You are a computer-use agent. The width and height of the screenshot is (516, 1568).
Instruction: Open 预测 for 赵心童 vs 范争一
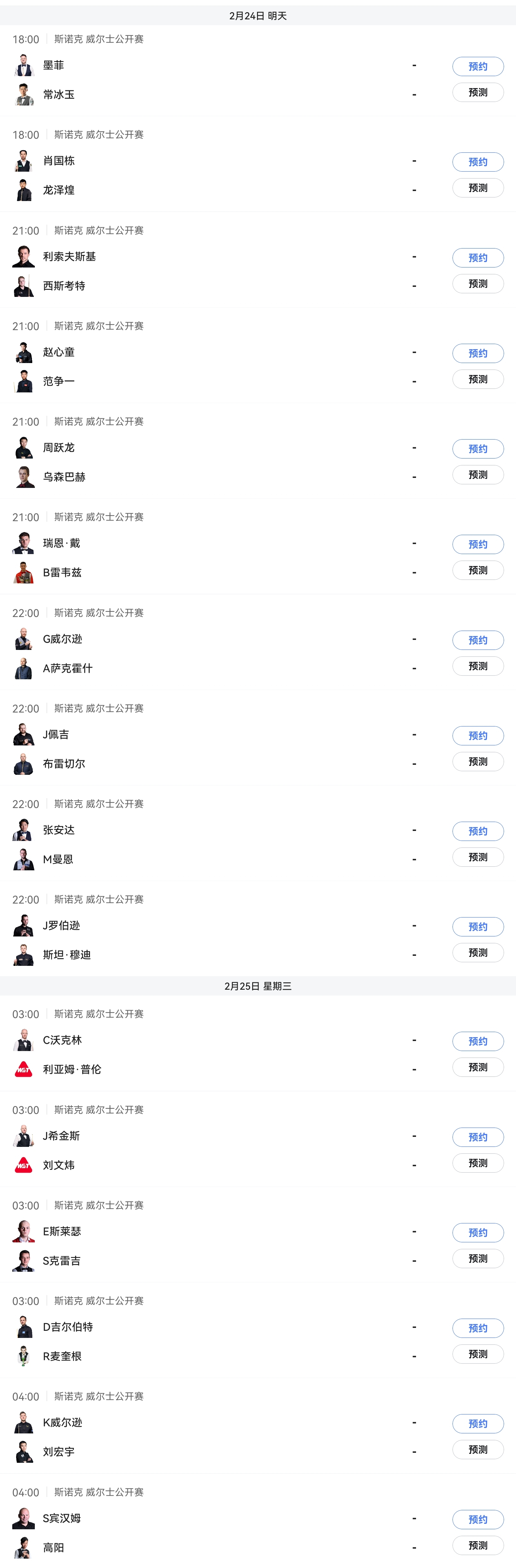[x=478, y=379]
